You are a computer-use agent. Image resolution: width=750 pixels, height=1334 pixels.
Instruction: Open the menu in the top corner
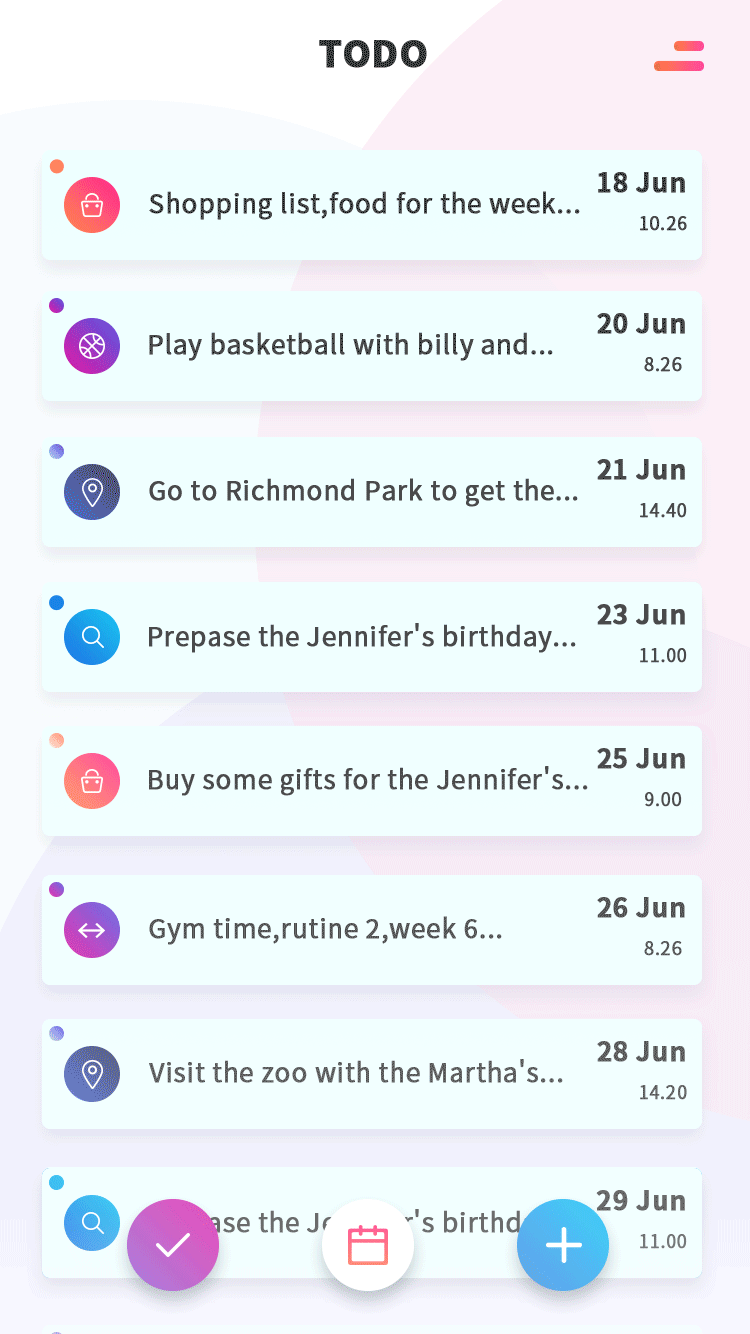coord(679,56)
